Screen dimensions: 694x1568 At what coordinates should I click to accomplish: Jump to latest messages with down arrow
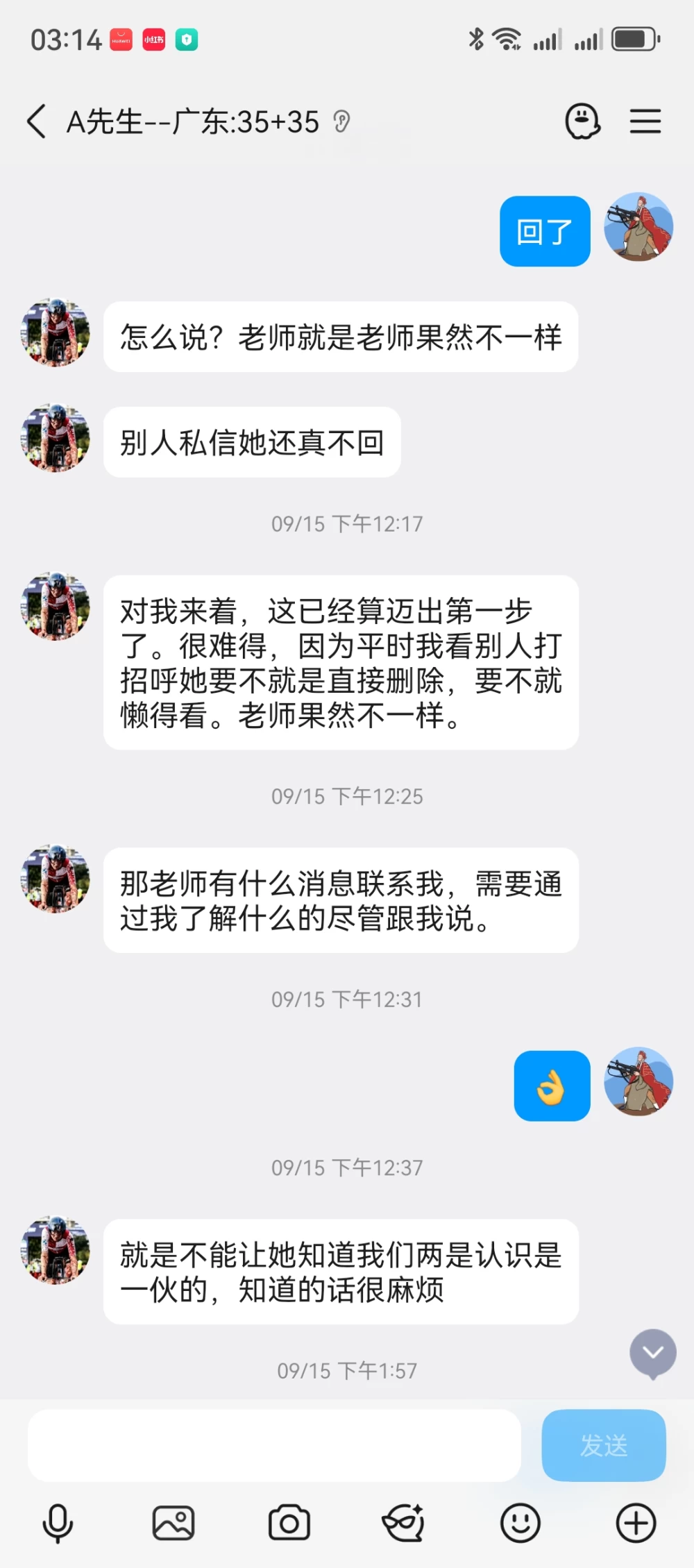point(653,1354)
